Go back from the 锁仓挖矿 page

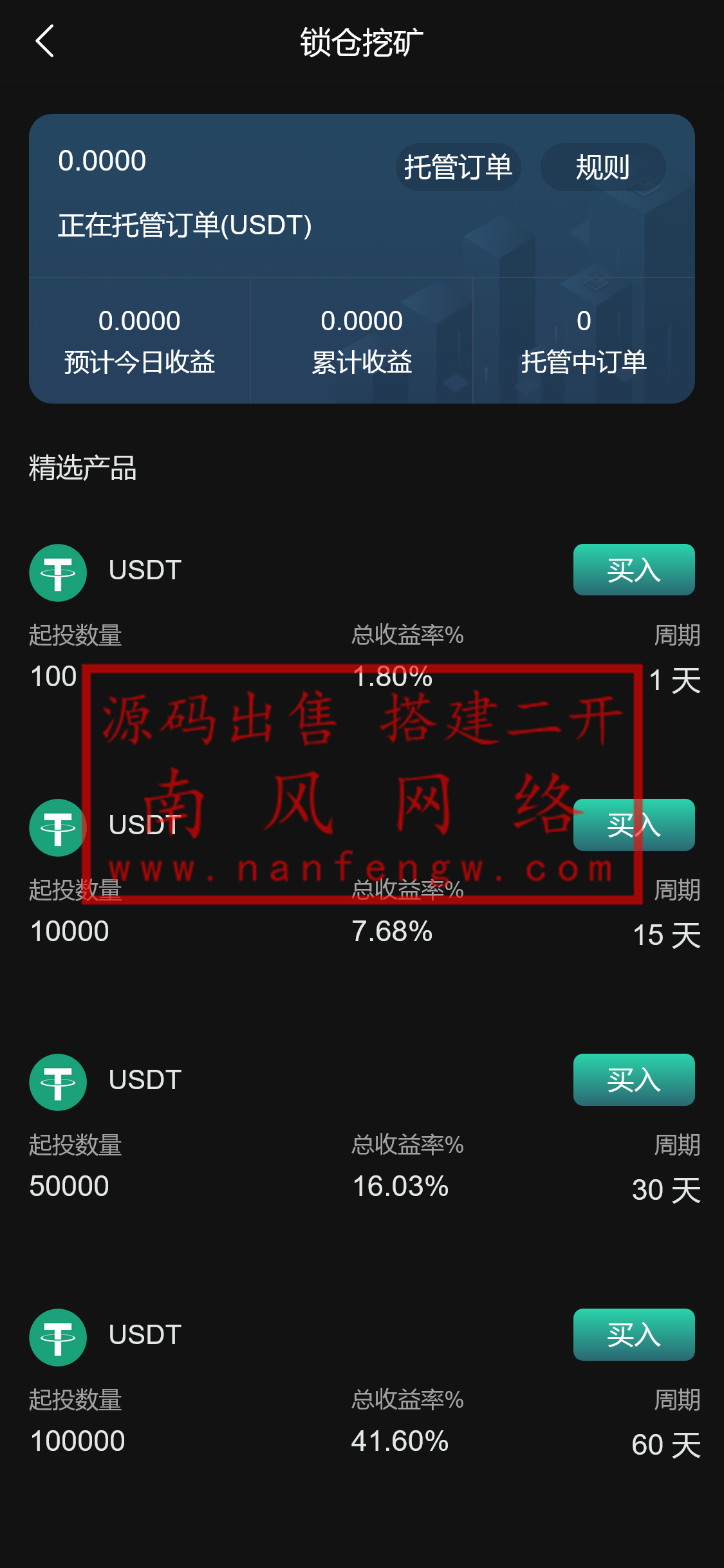(44, 42)
